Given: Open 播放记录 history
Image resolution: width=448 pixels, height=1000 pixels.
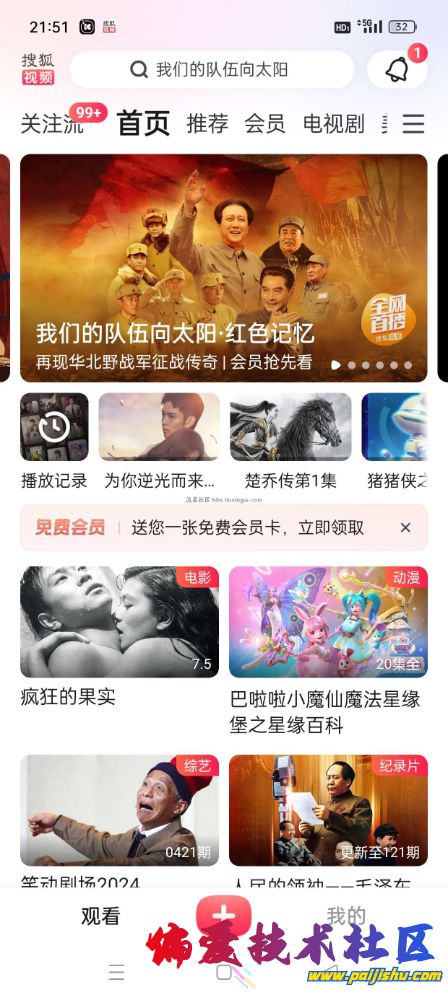Looking at the screenshot, I should (54, 441).
